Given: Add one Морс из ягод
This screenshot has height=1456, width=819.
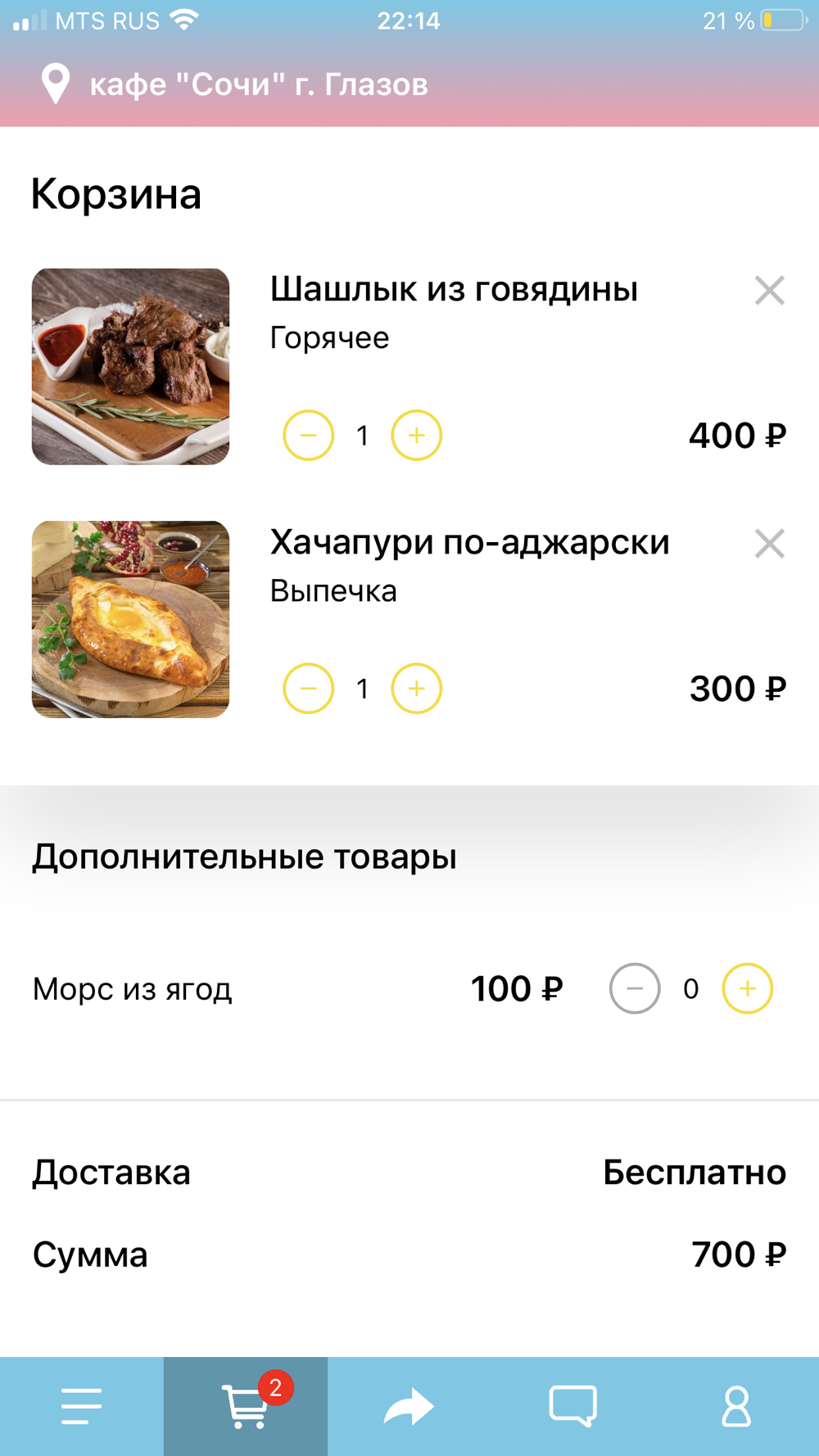Looking at the screenshot, I should [x=747, y=988].
